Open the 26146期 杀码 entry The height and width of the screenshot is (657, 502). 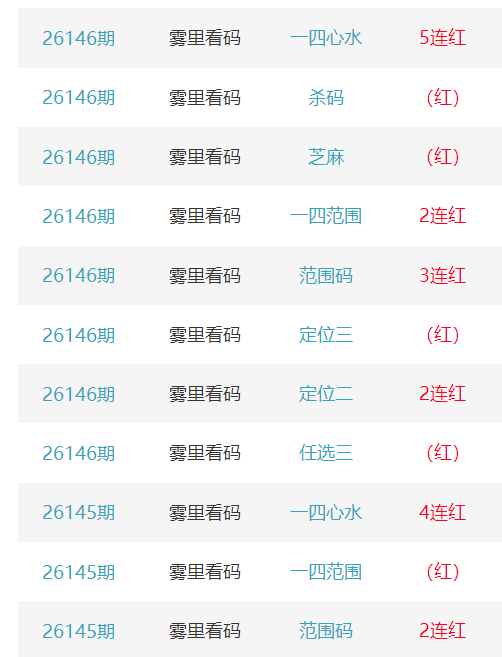point(260,98)
